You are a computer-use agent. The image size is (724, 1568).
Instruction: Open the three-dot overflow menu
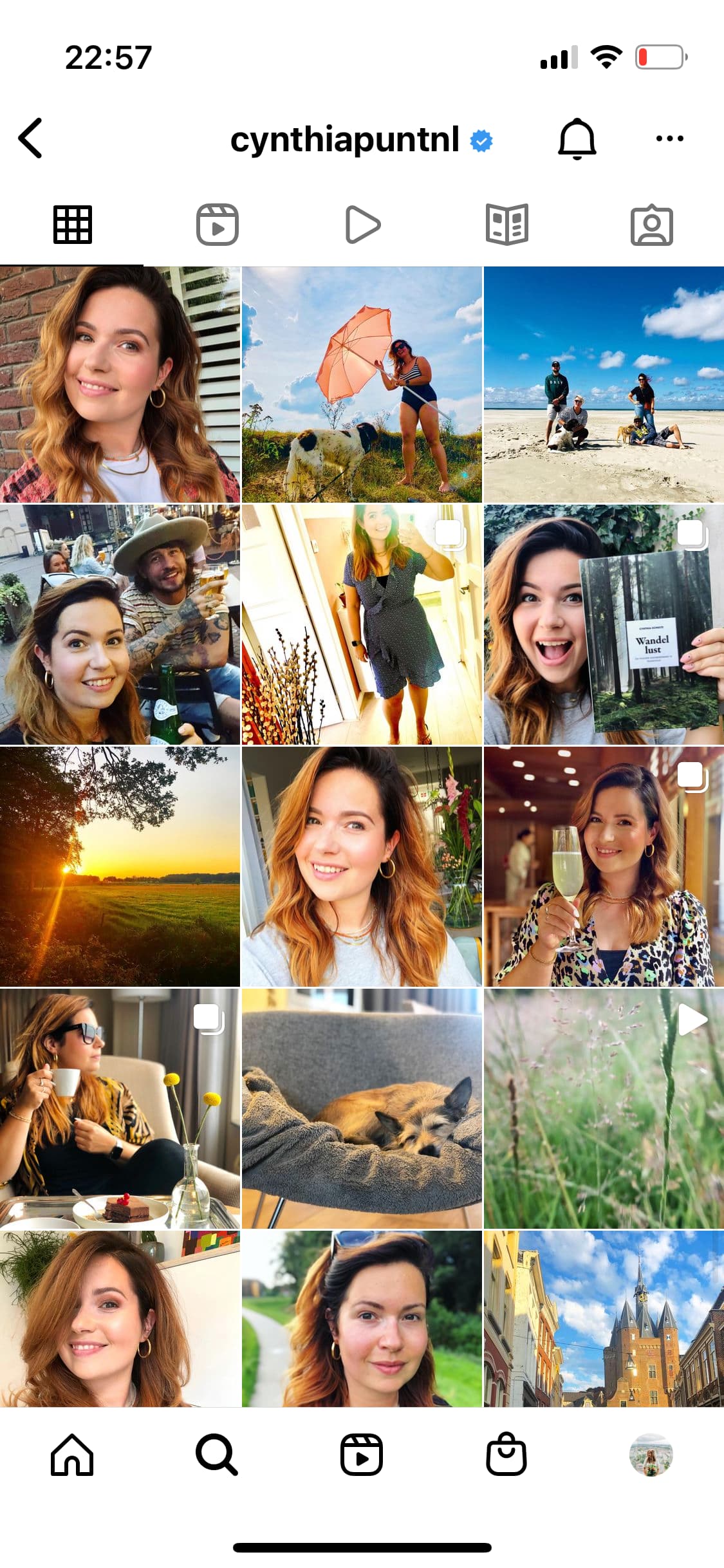(669, 138)
